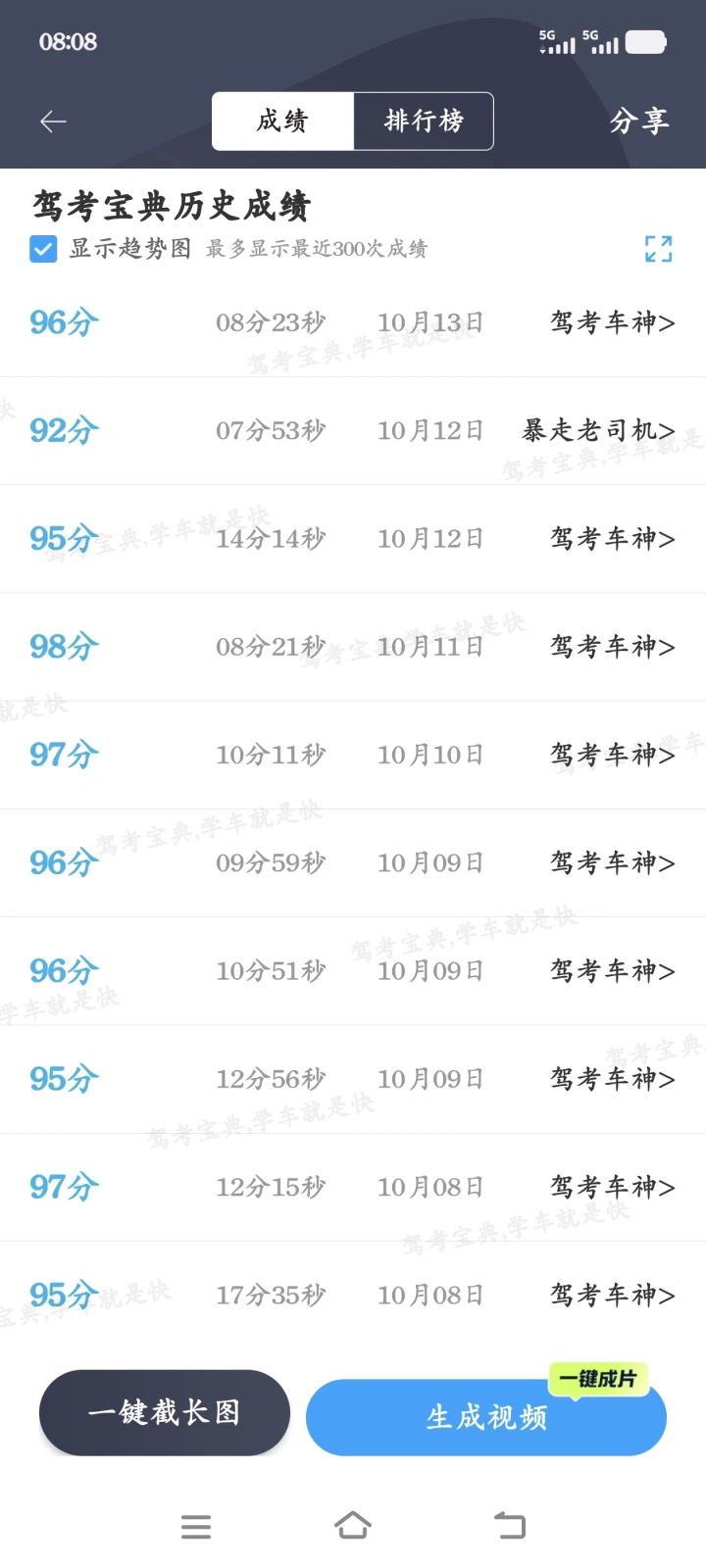
Task: Uncheck the 显示趋势图 checkbox
Action: click(x=43, y=249)
